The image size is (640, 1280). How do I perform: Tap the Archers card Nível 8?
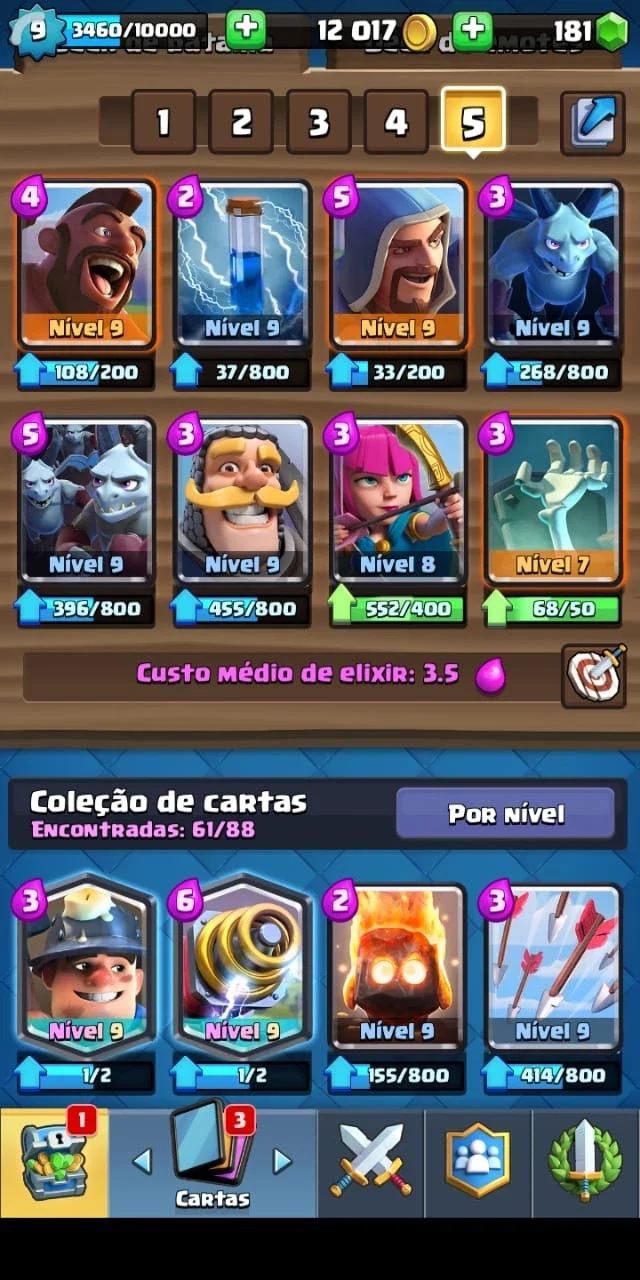(399, 501)
